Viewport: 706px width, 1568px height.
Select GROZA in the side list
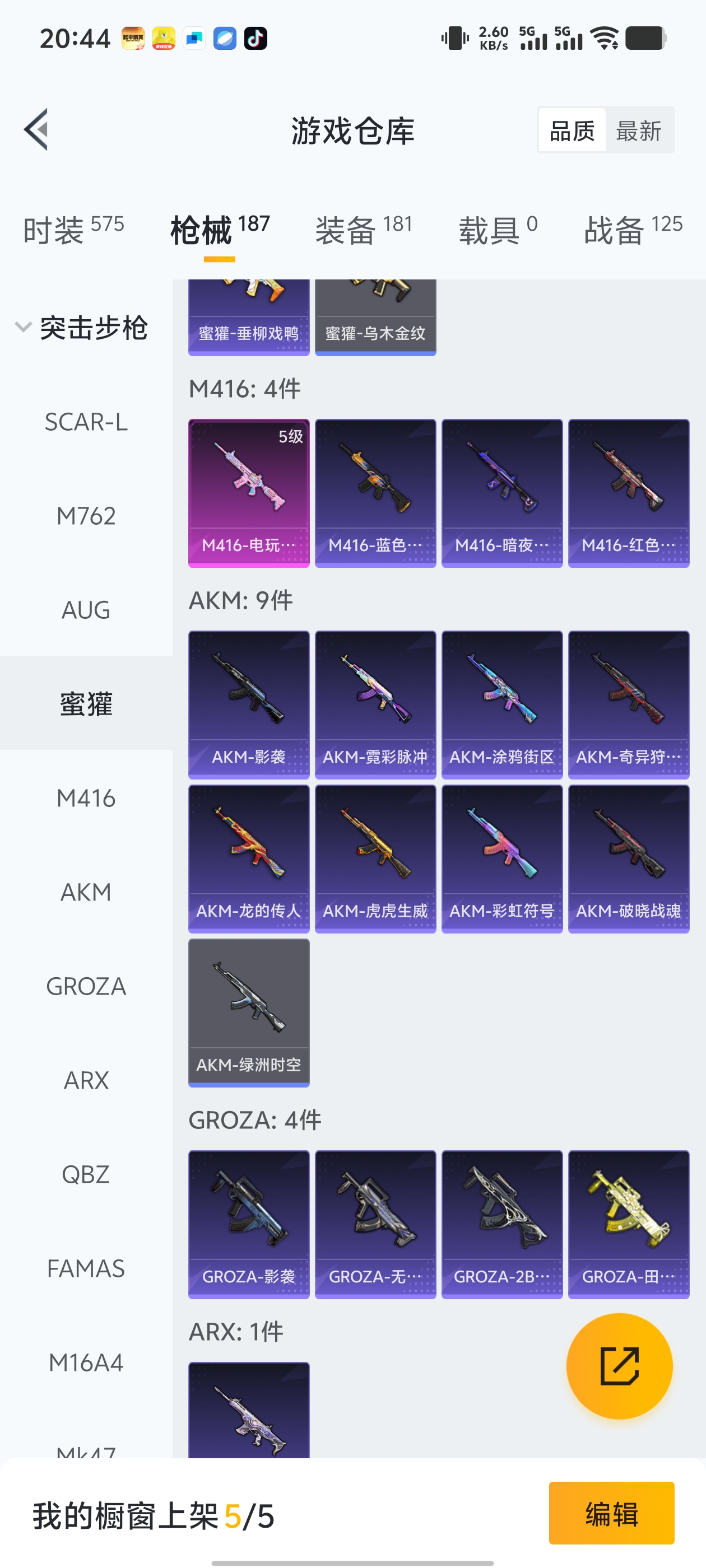pos(86,986)
